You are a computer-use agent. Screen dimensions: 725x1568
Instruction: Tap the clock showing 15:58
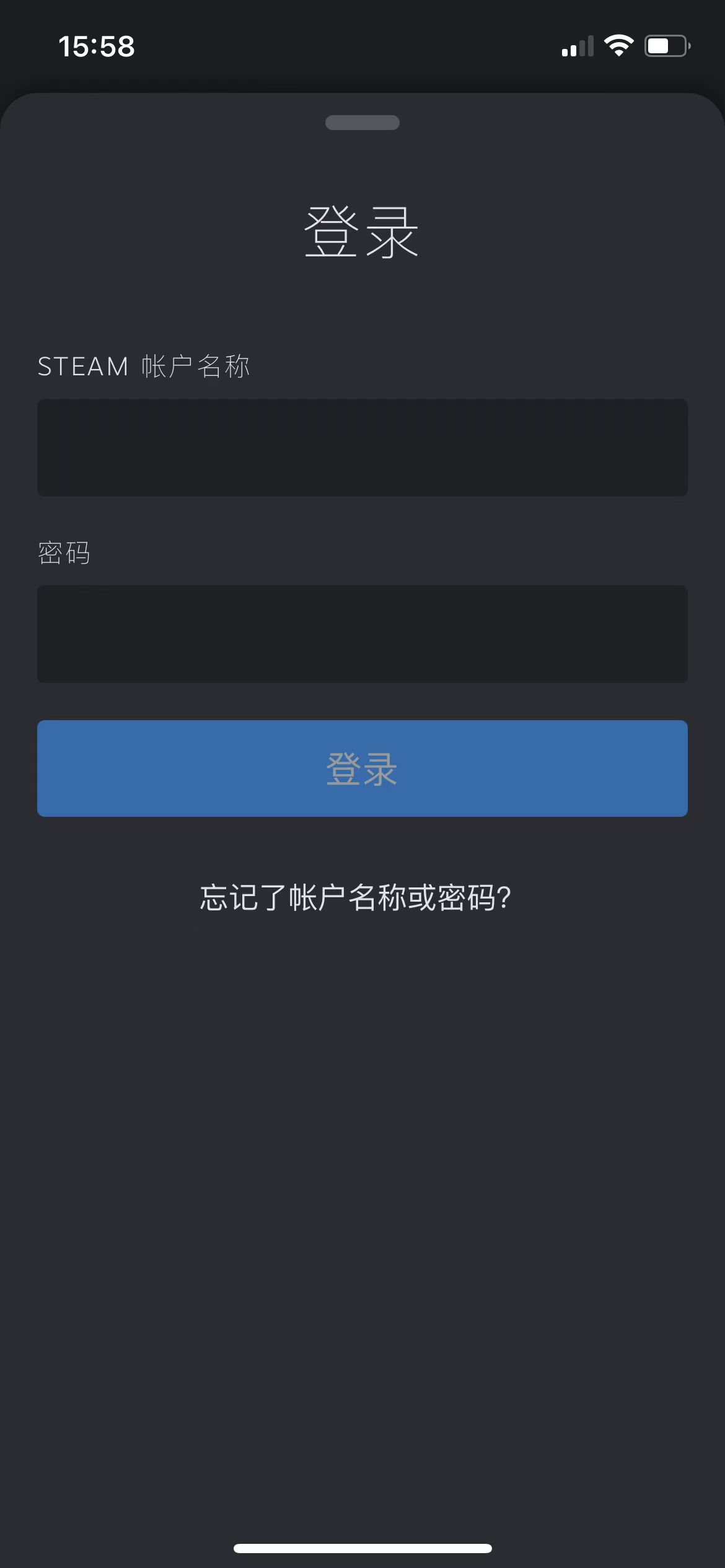[97, 46]
